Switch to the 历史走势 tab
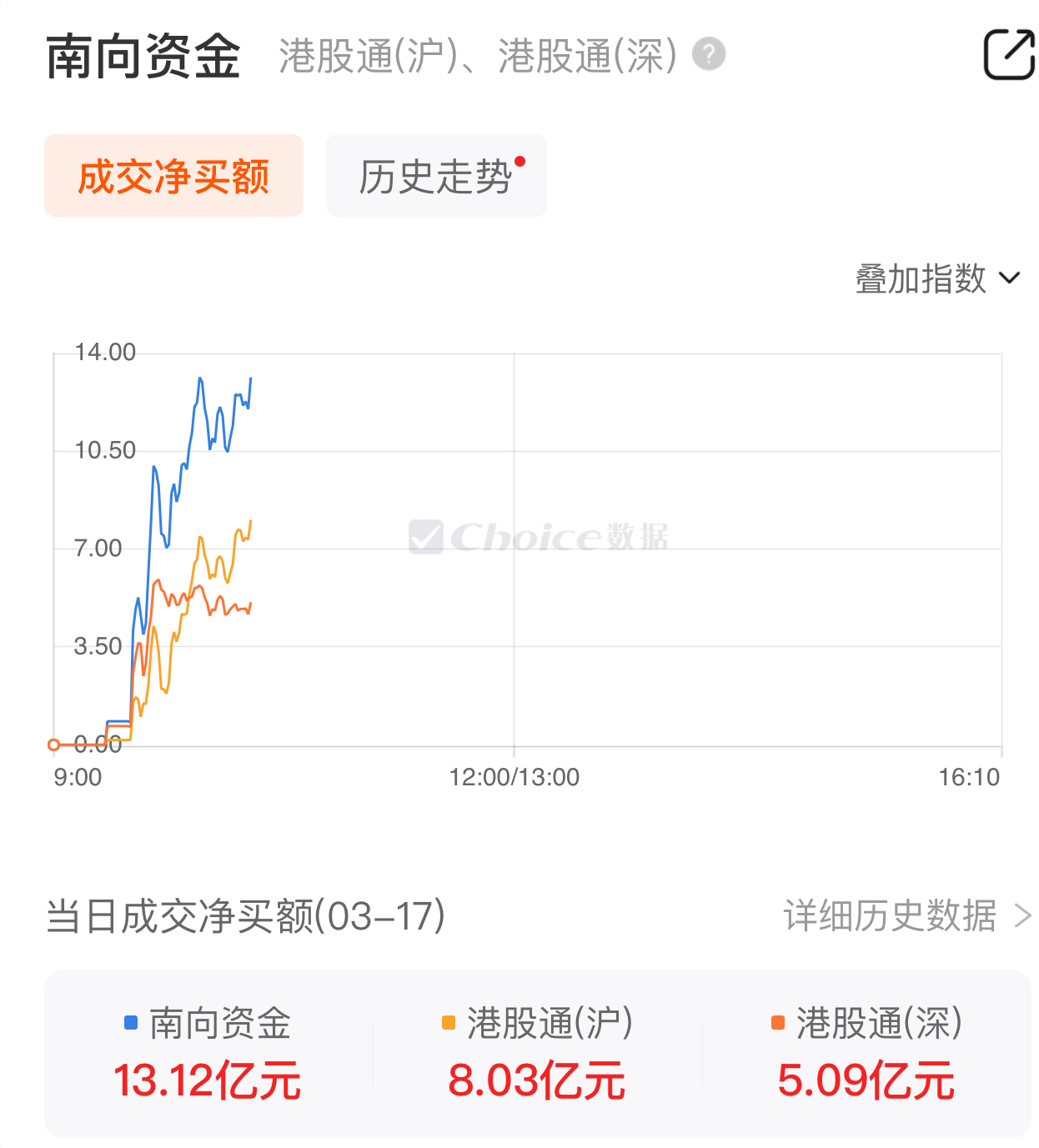The image size is (1039, 1148). tap(436, 176)
